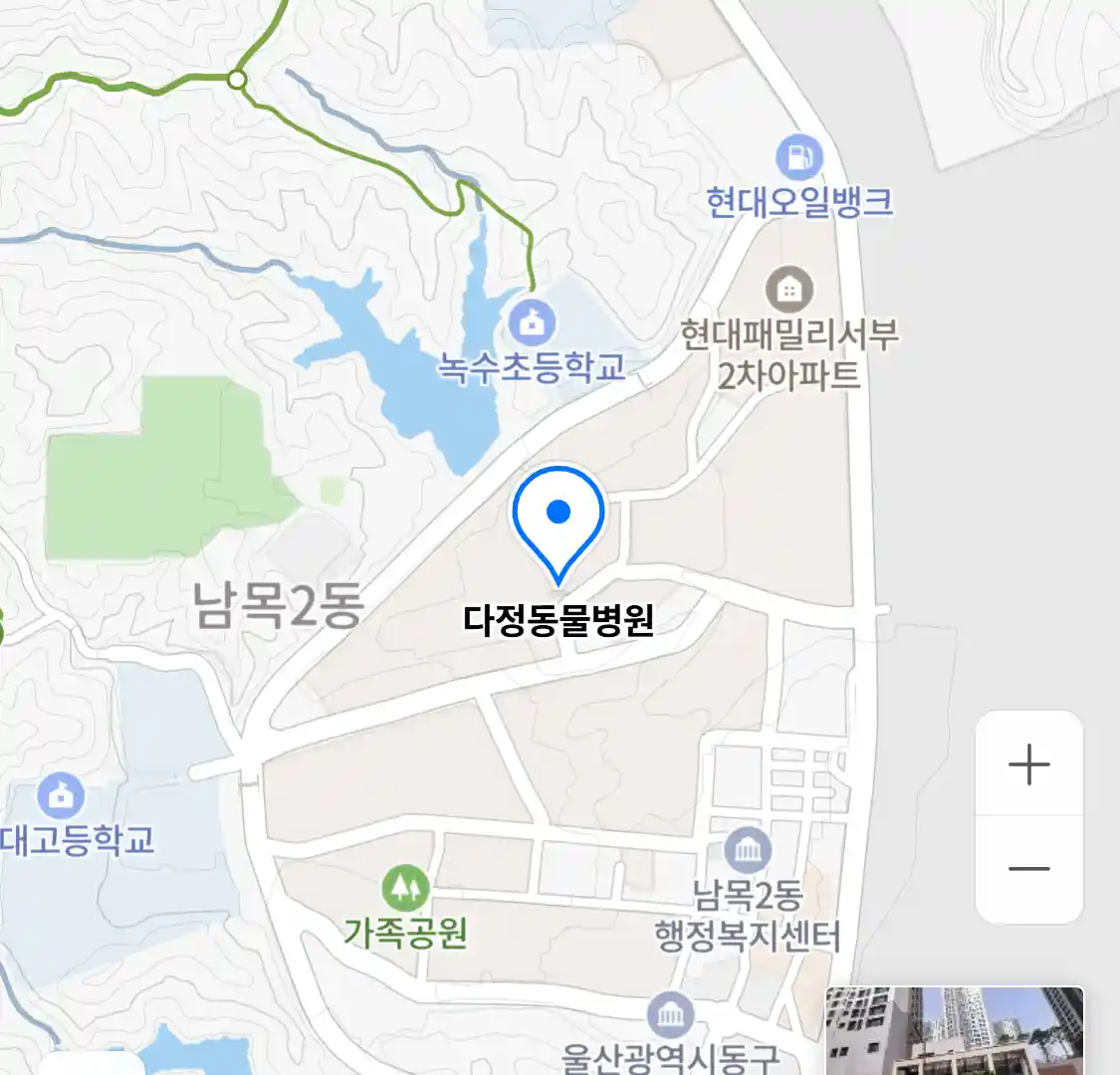Select the 녹수초등학교 school marker

click(x=533, y=322)
